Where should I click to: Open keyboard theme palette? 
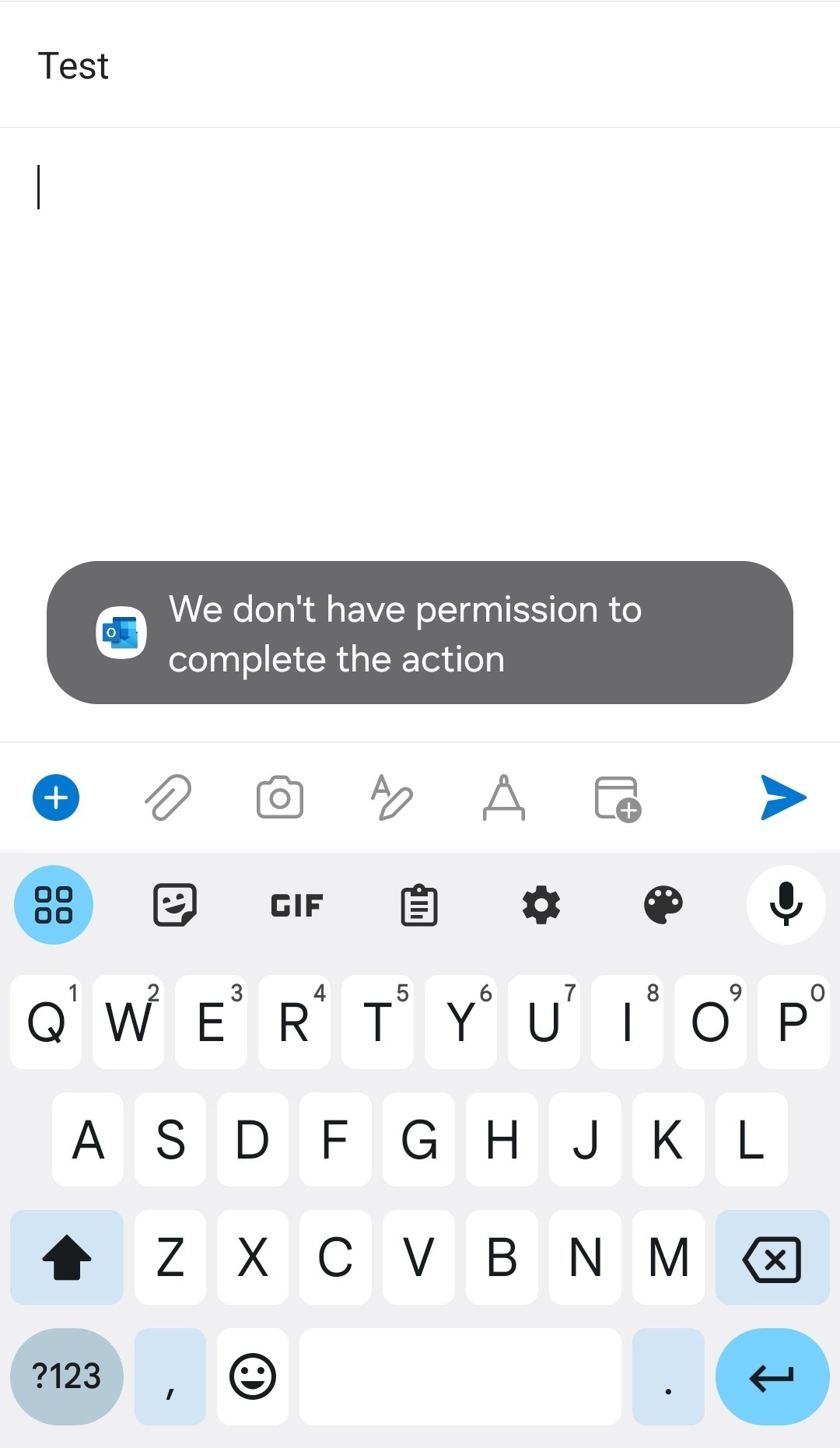click(x=663, y=905)
